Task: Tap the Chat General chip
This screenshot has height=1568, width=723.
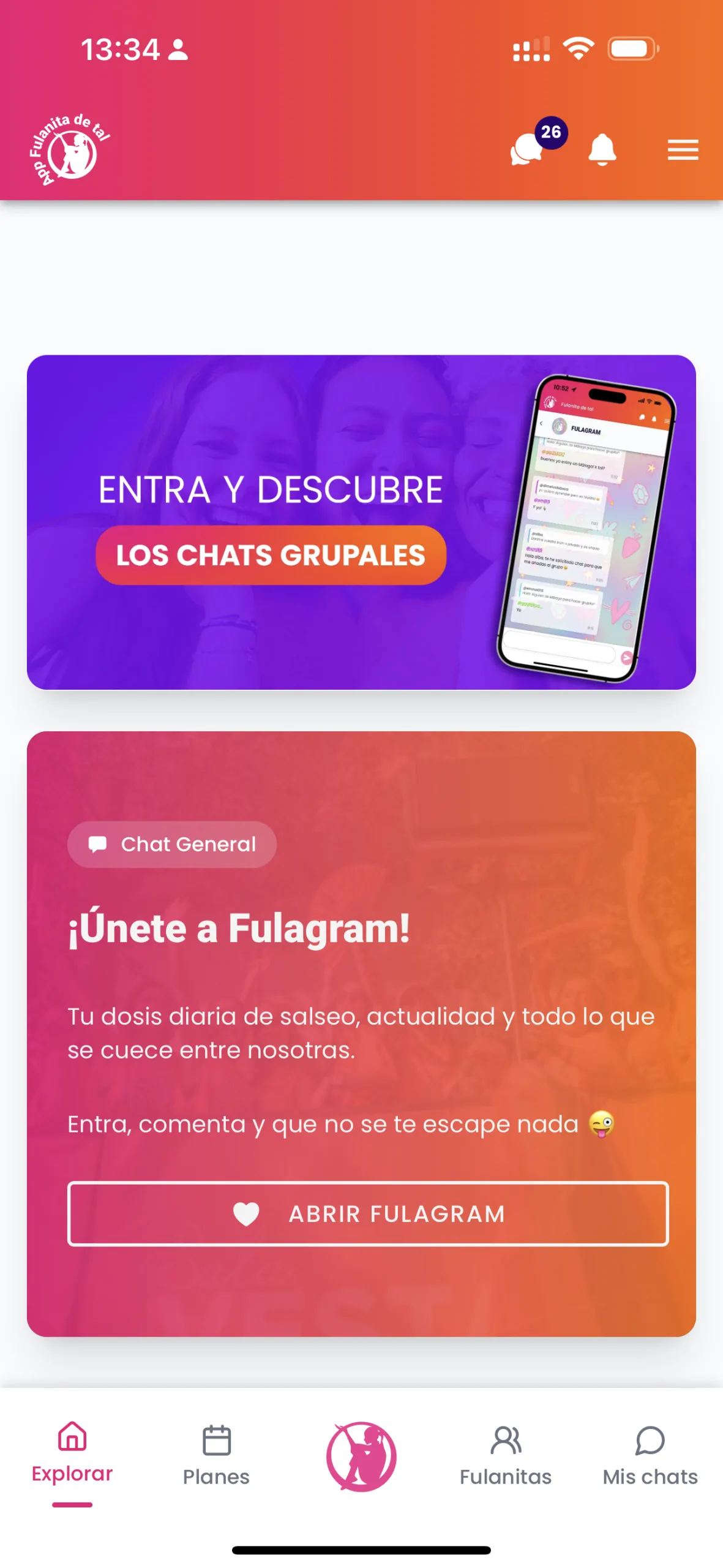Action: click(172, 844)
